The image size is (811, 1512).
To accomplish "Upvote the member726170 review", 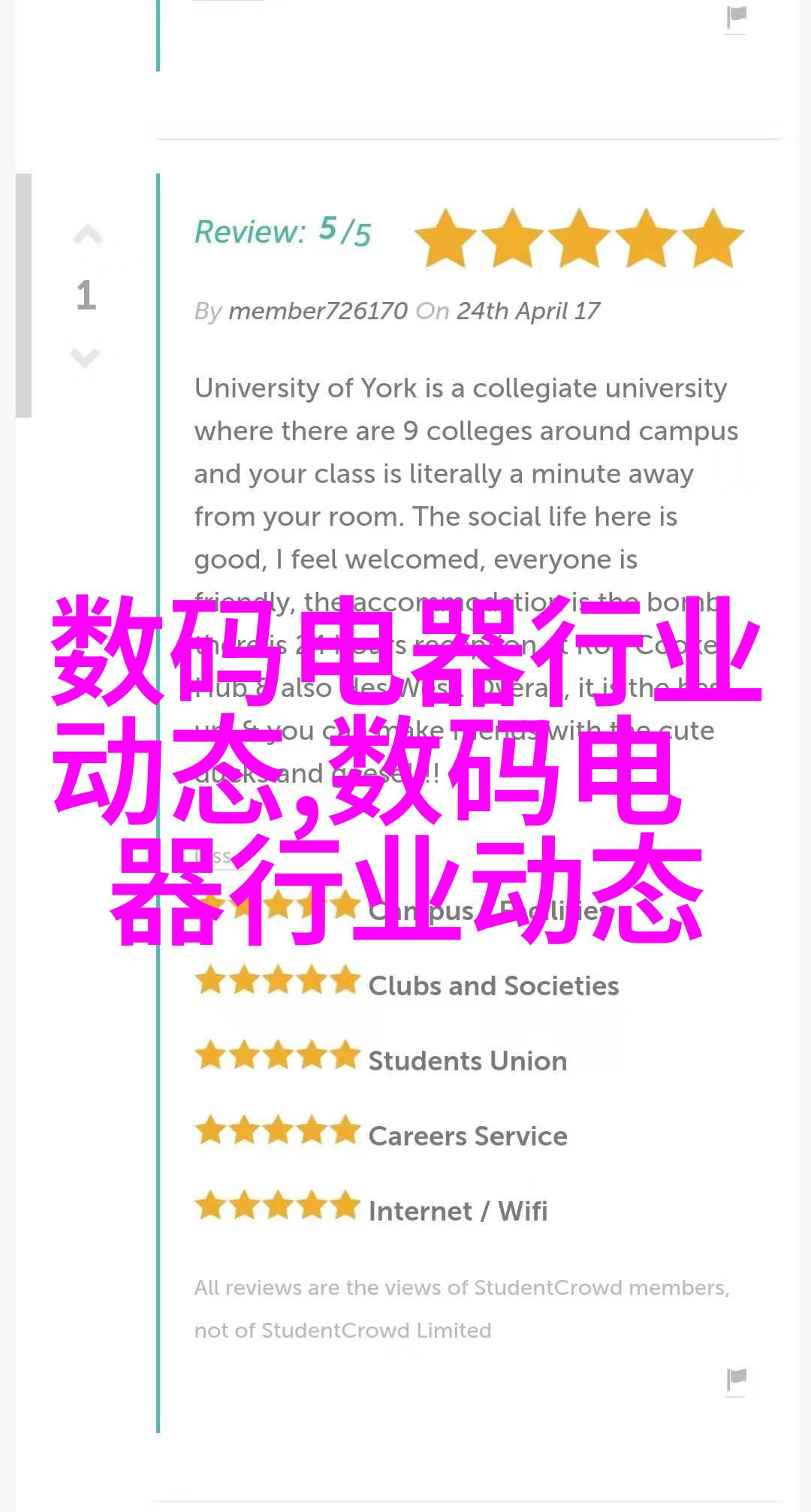I will (87, 235).
